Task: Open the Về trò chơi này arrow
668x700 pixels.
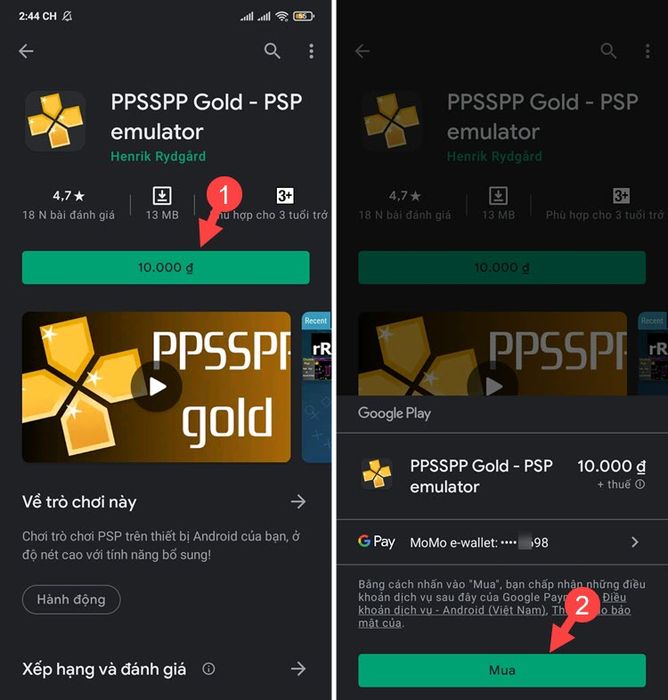Action: pyautogui.click(x=298, y=501)
